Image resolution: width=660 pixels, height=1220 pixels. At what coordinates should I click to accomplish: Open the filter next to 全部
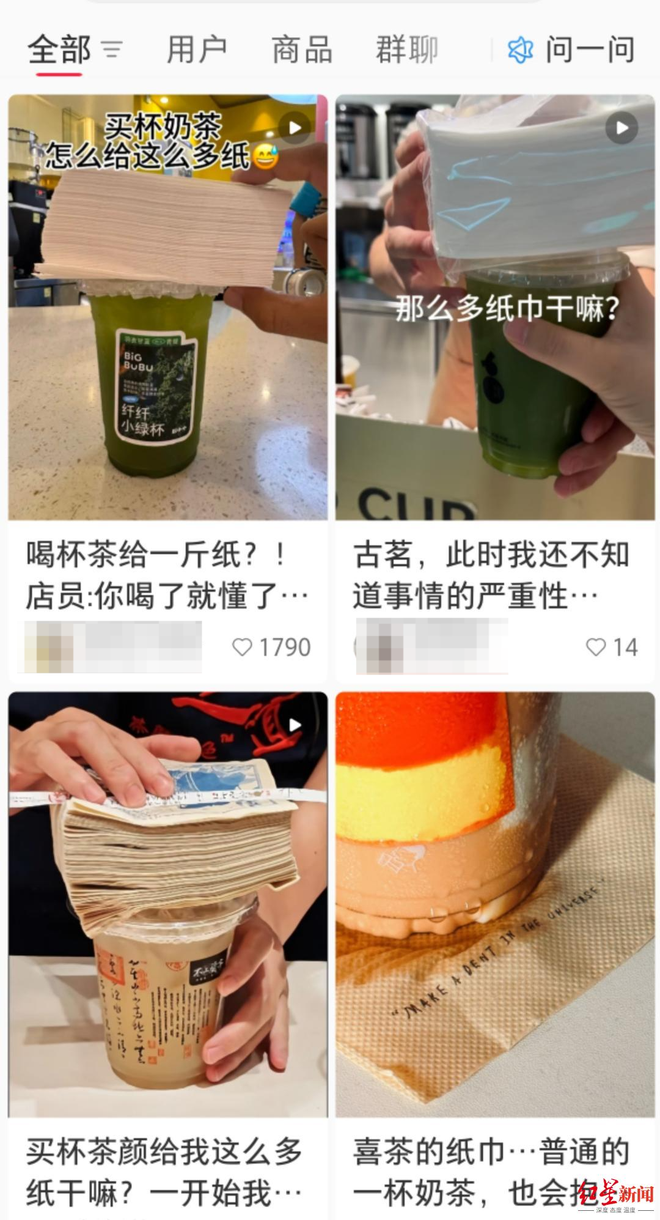point(112,49)
